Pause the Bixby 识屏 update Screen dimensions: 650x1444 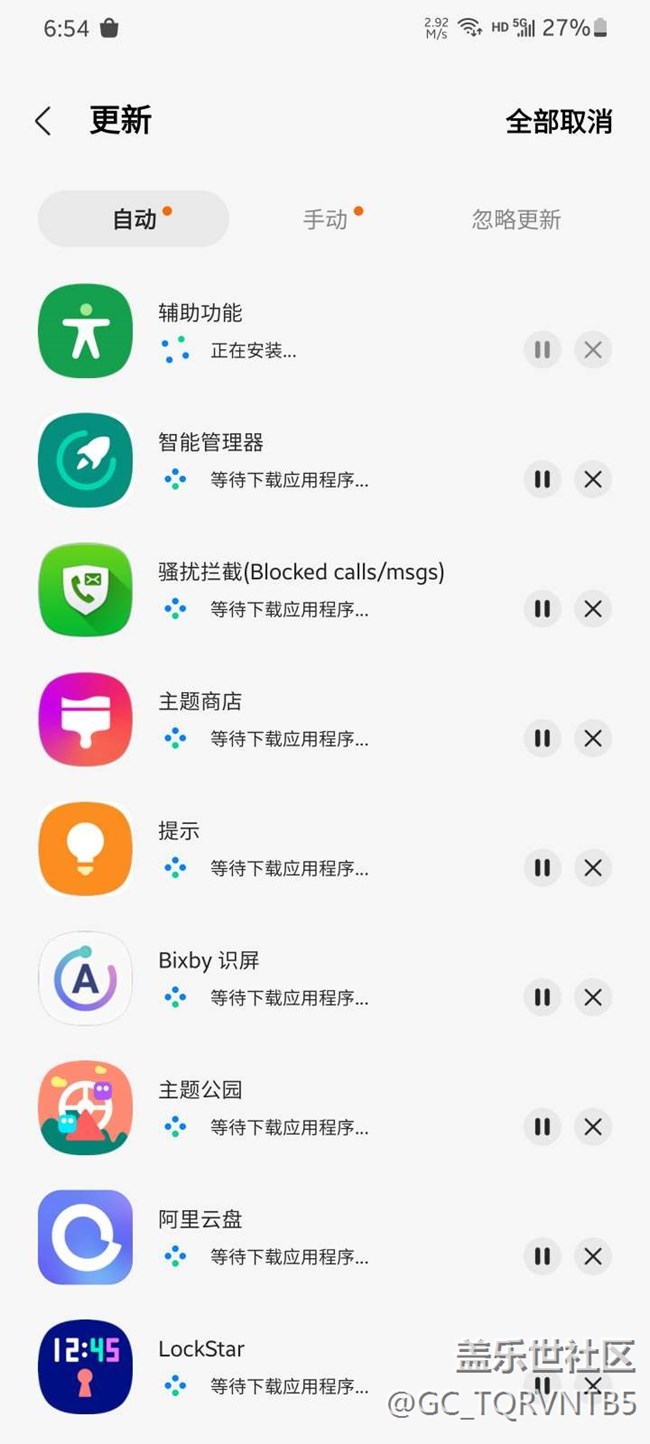(542, 998)
